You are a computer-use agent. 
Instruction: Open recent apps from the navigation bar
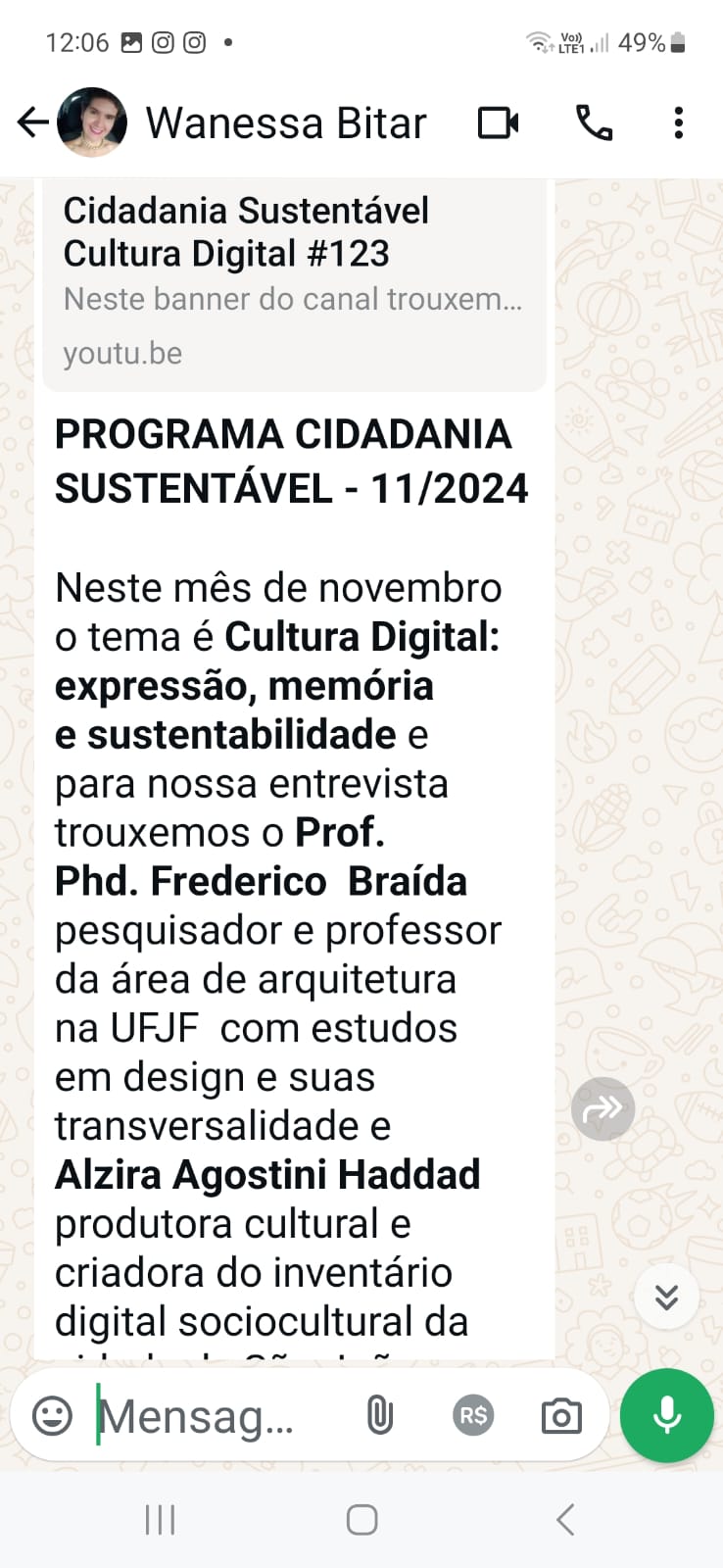pyautogui.click(x=160, y=1520)
